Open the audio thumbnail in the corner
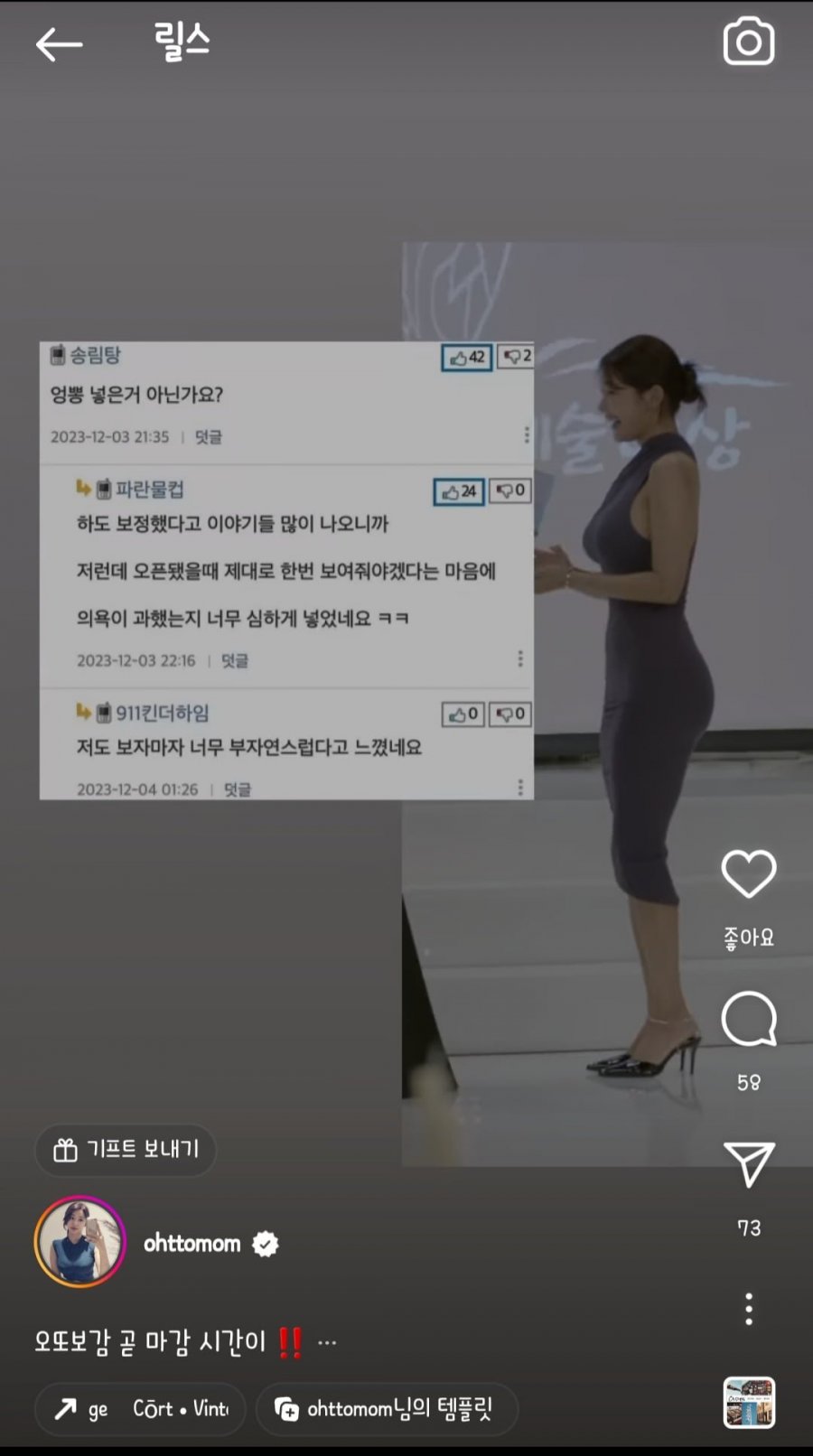The height and width of the screenshot is (1456, 813). coord(748,1402)
